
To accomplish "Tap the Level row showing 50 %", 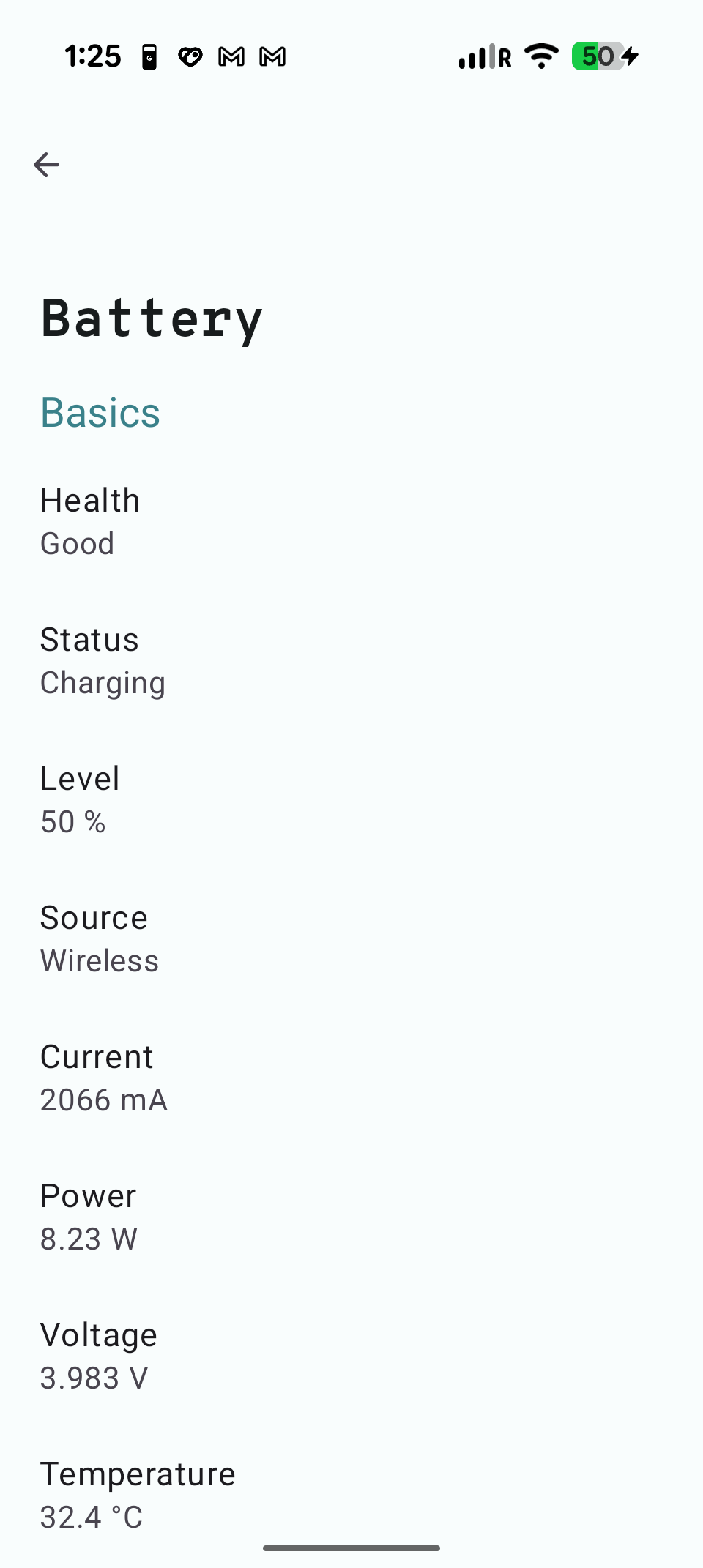I will tap(81, 798).
